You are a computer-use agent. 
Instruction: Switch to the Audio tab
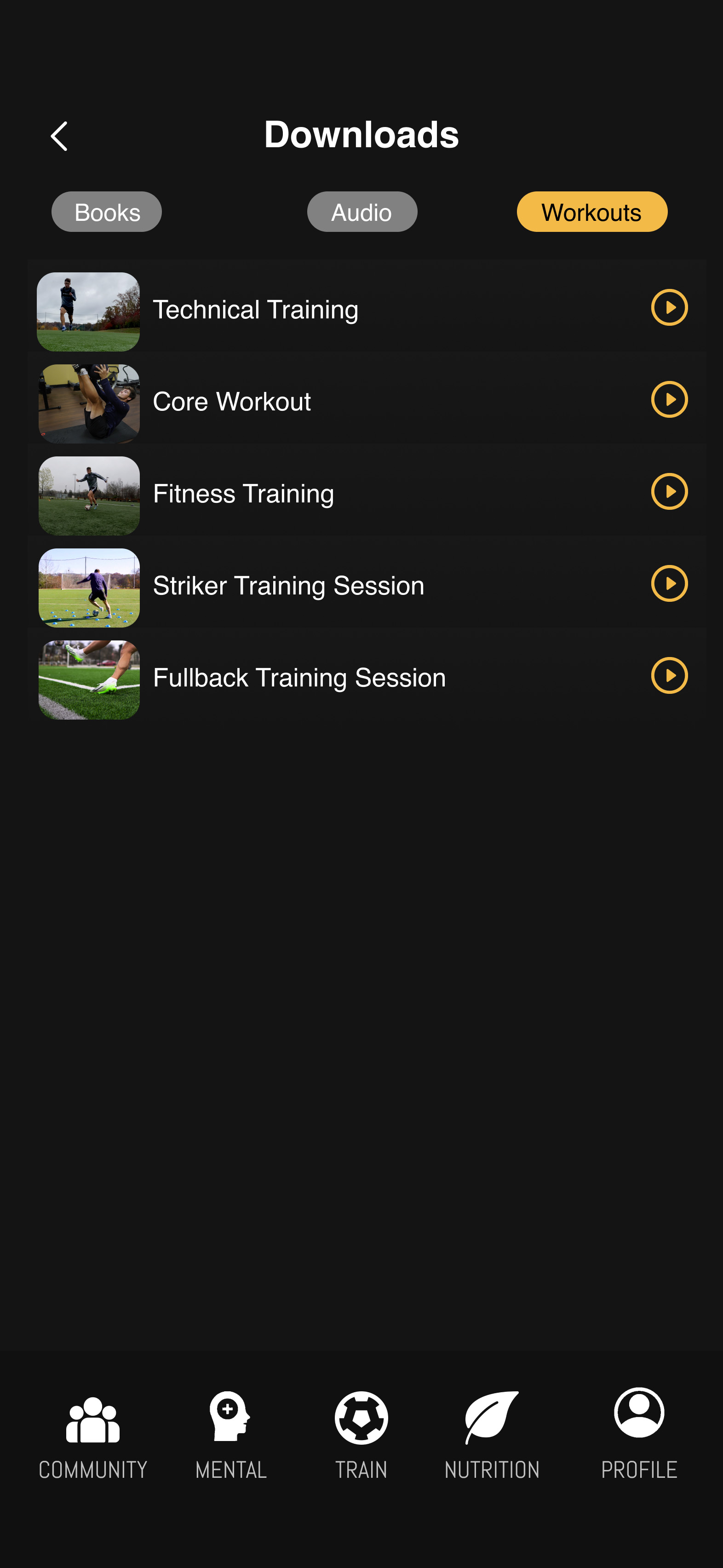point(361,211)
